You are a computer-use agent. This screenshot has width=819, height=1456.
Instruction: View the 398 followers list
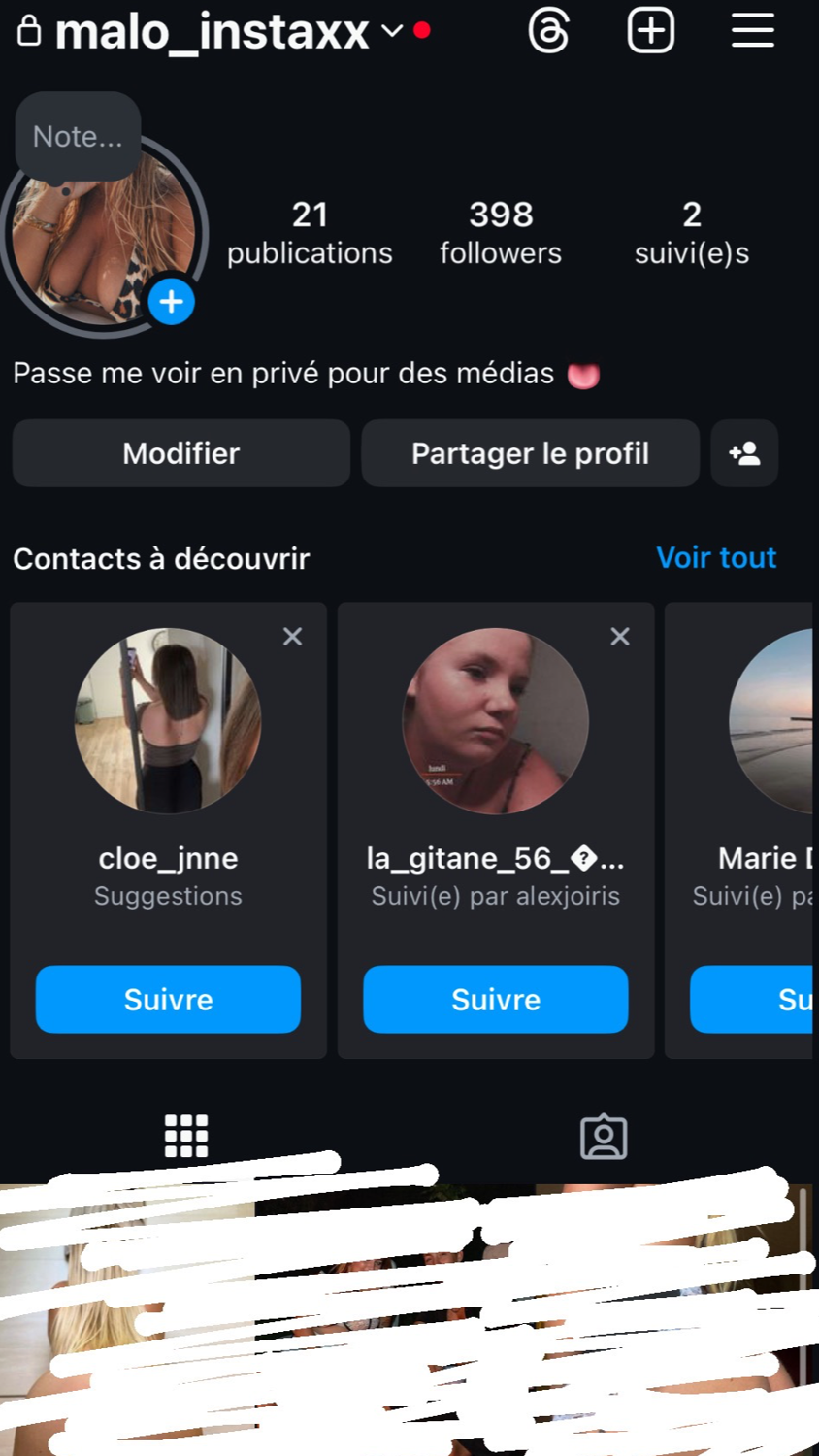[x=501, y=233]
